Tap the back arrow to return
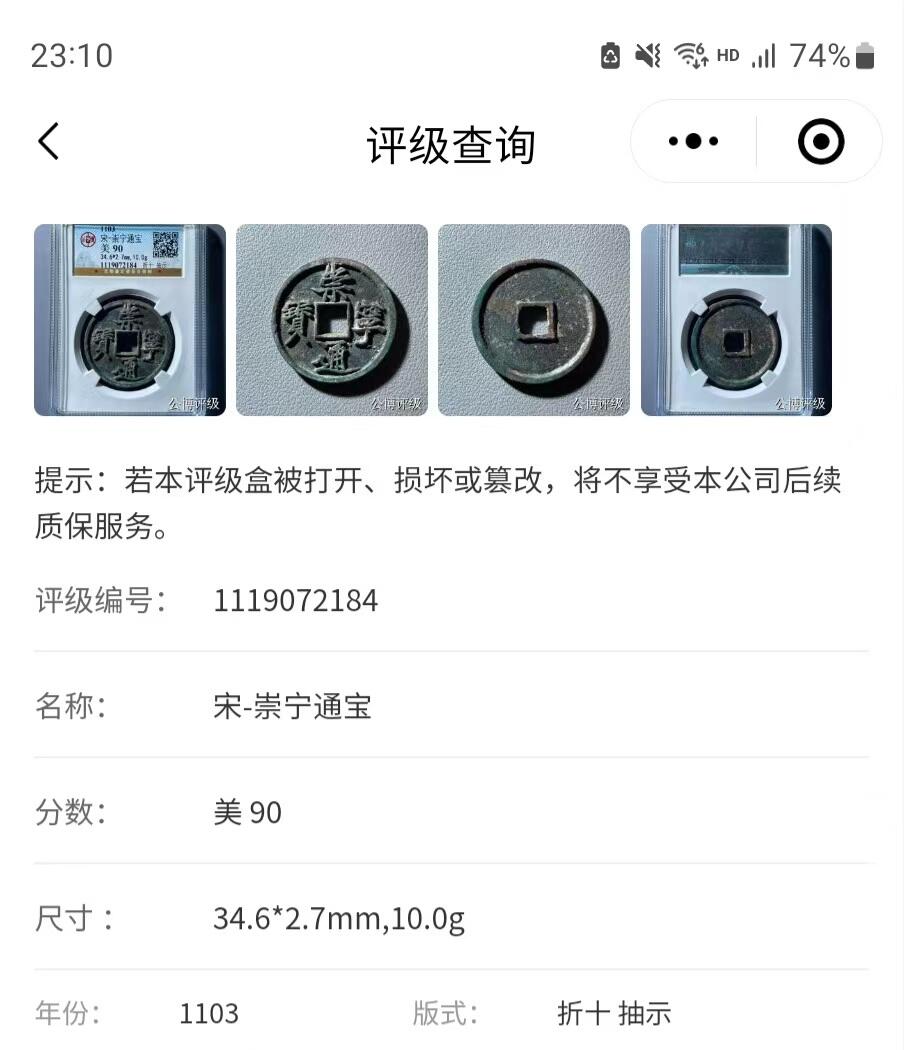 [x=50, y=141]
